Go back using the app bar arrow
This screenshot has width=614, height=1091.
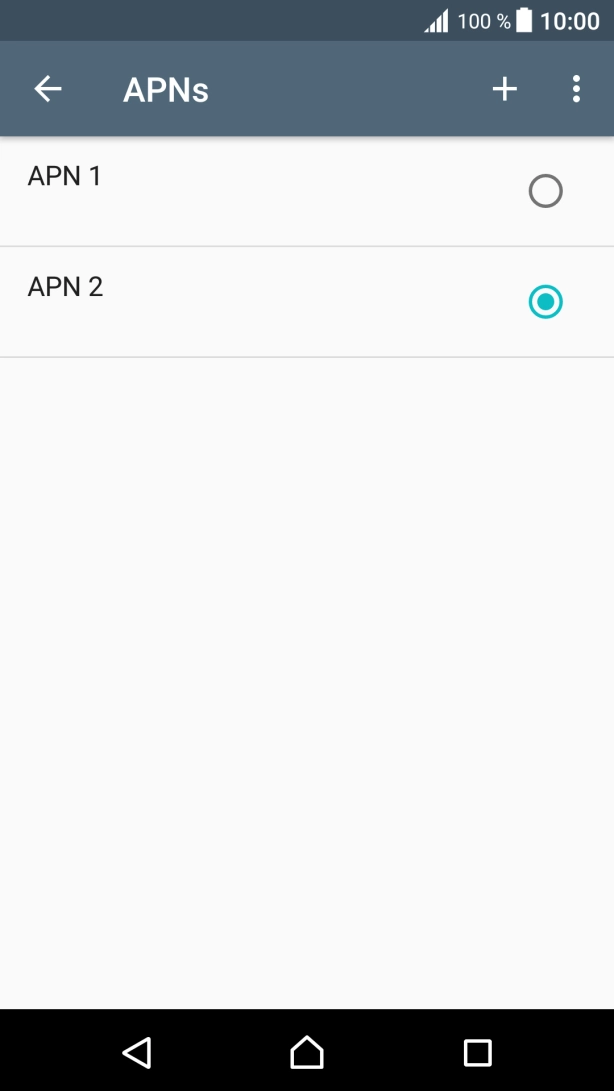[48, 89]
